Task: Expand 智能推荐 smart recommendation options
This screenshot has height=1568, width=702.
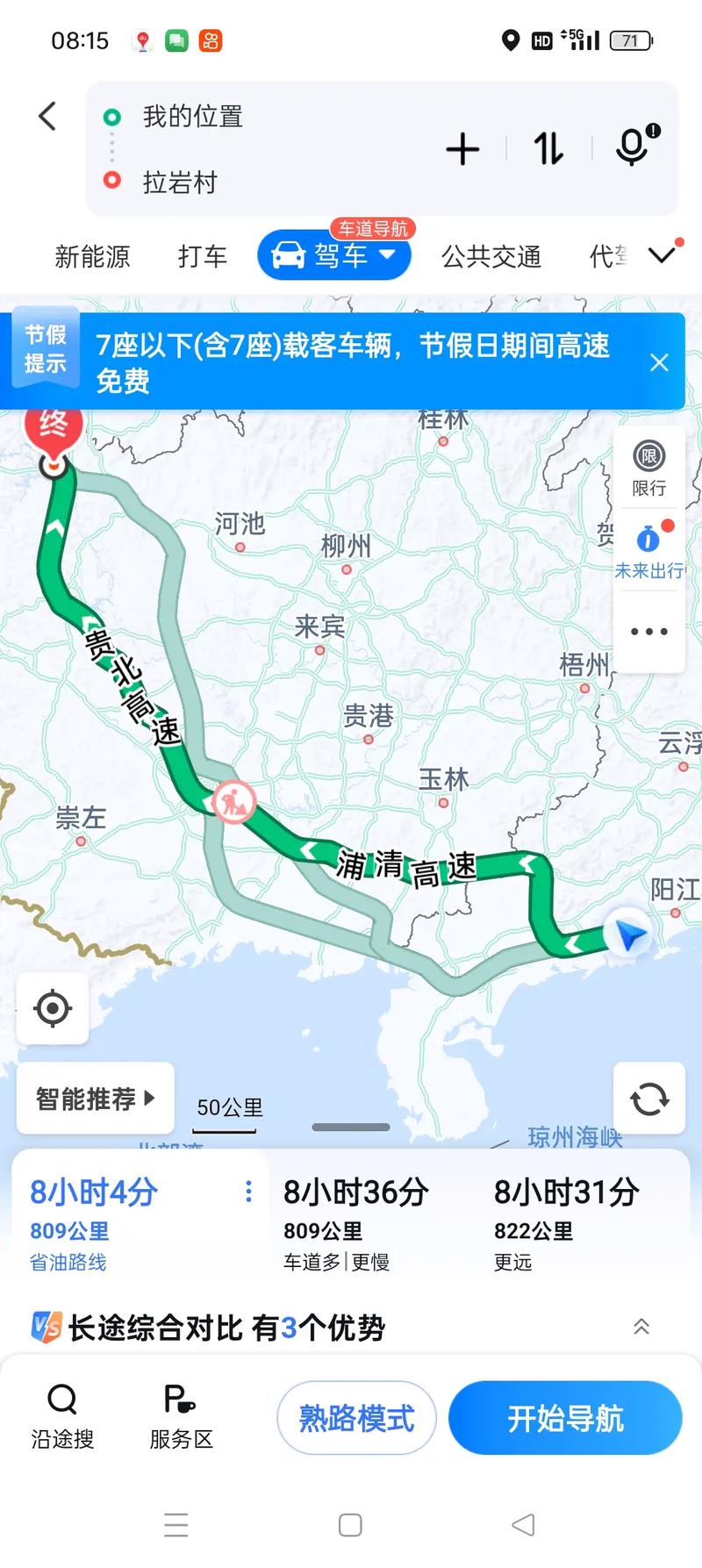Action: pos(94,1098)
